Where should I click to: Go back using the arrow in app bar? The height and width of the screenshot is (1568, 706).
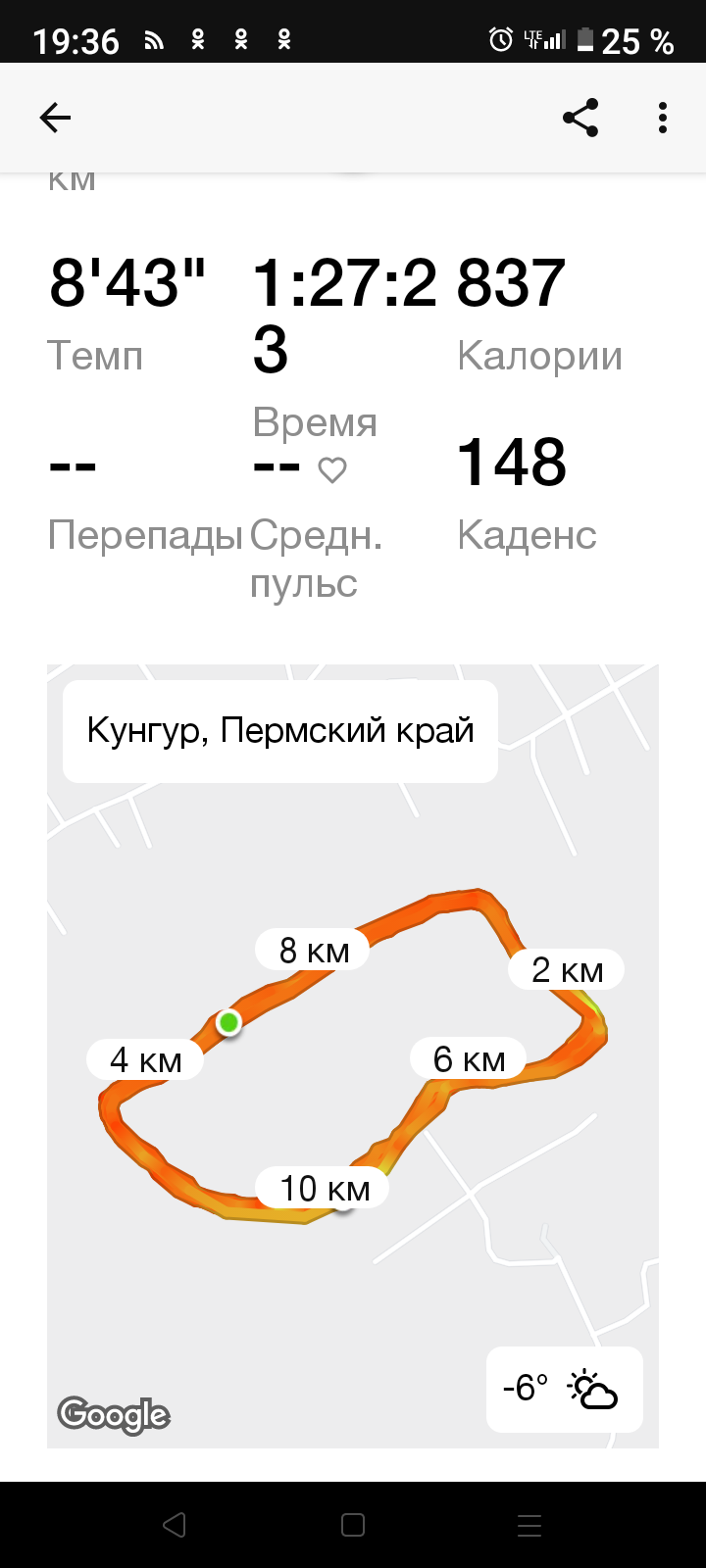tap(55, 119)
